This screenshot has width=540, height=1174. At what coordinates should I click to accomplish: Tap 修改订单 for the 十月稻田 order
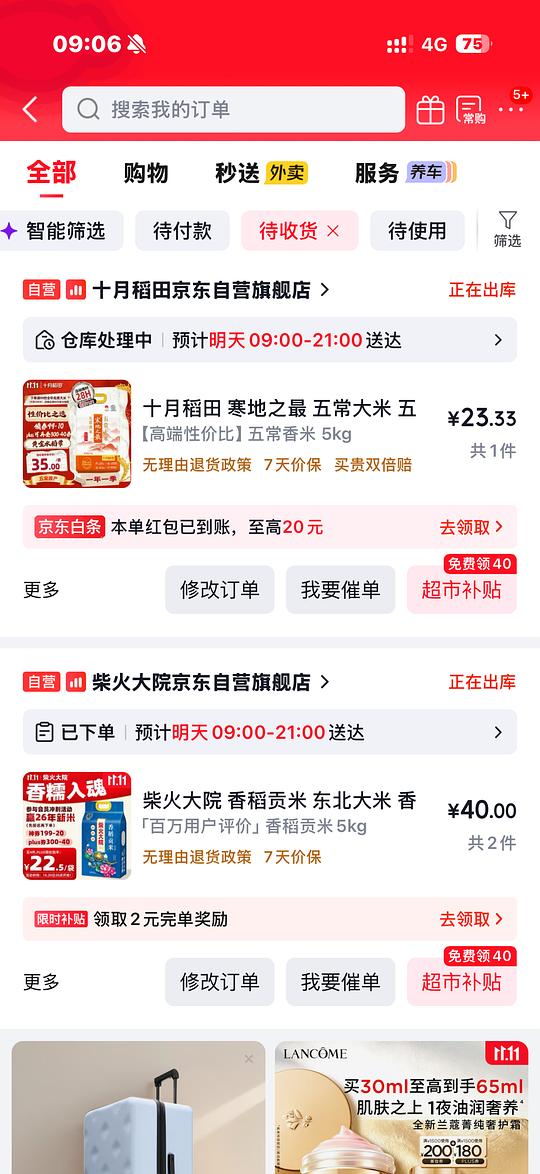219,590
